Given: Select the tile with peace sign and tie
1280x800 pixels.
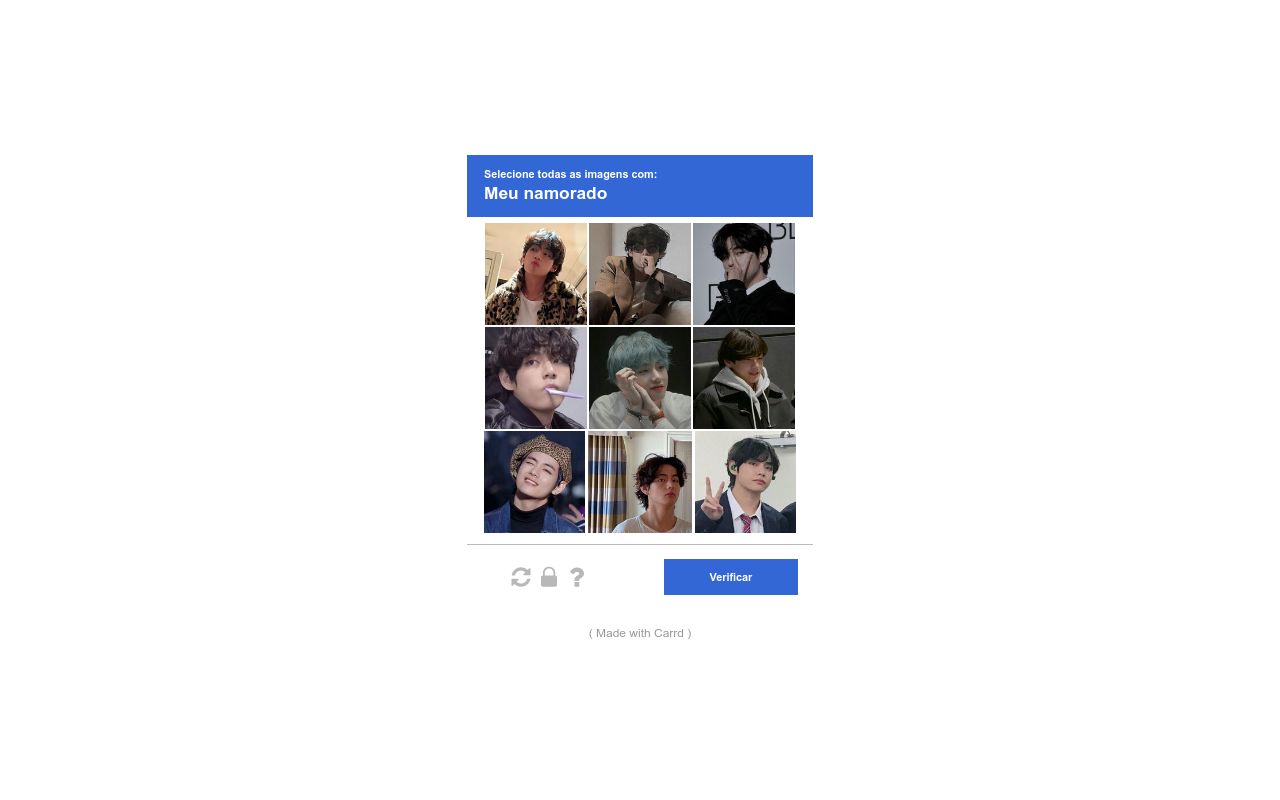Looking at the screenshot, I should point(744,482).
